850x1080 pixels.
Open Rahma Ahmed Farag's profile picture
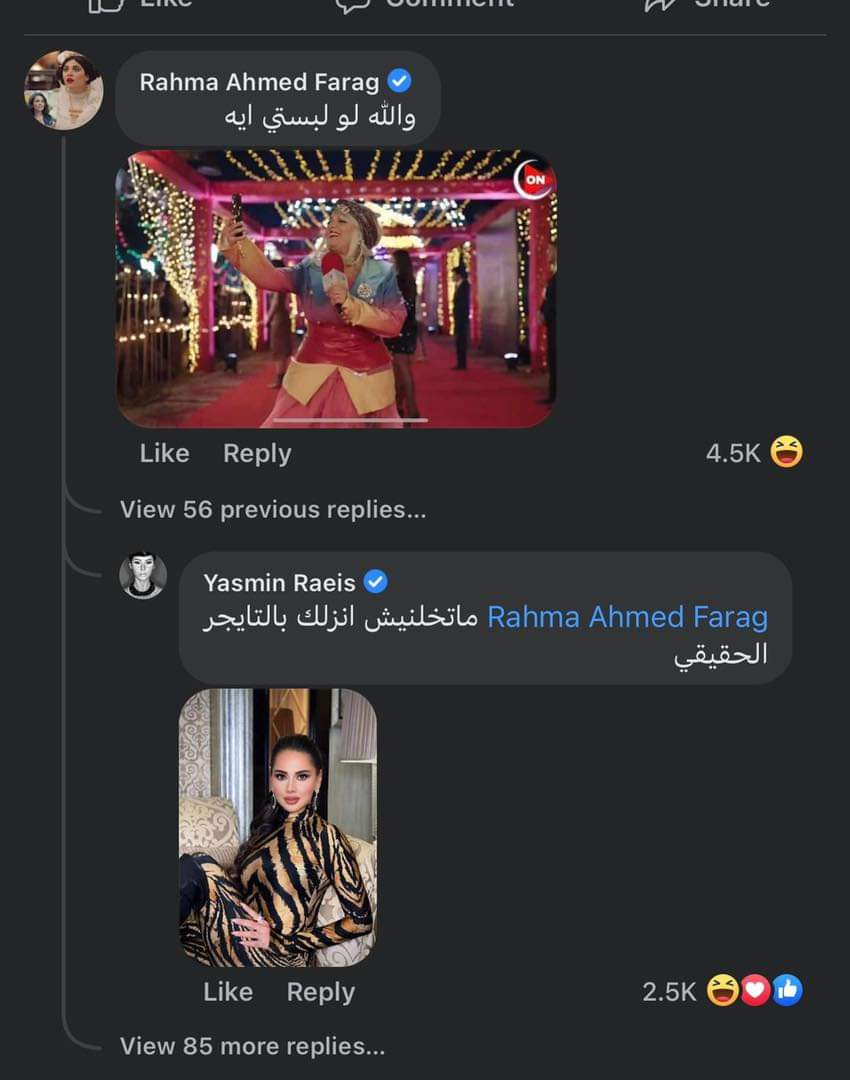(63, 90)
